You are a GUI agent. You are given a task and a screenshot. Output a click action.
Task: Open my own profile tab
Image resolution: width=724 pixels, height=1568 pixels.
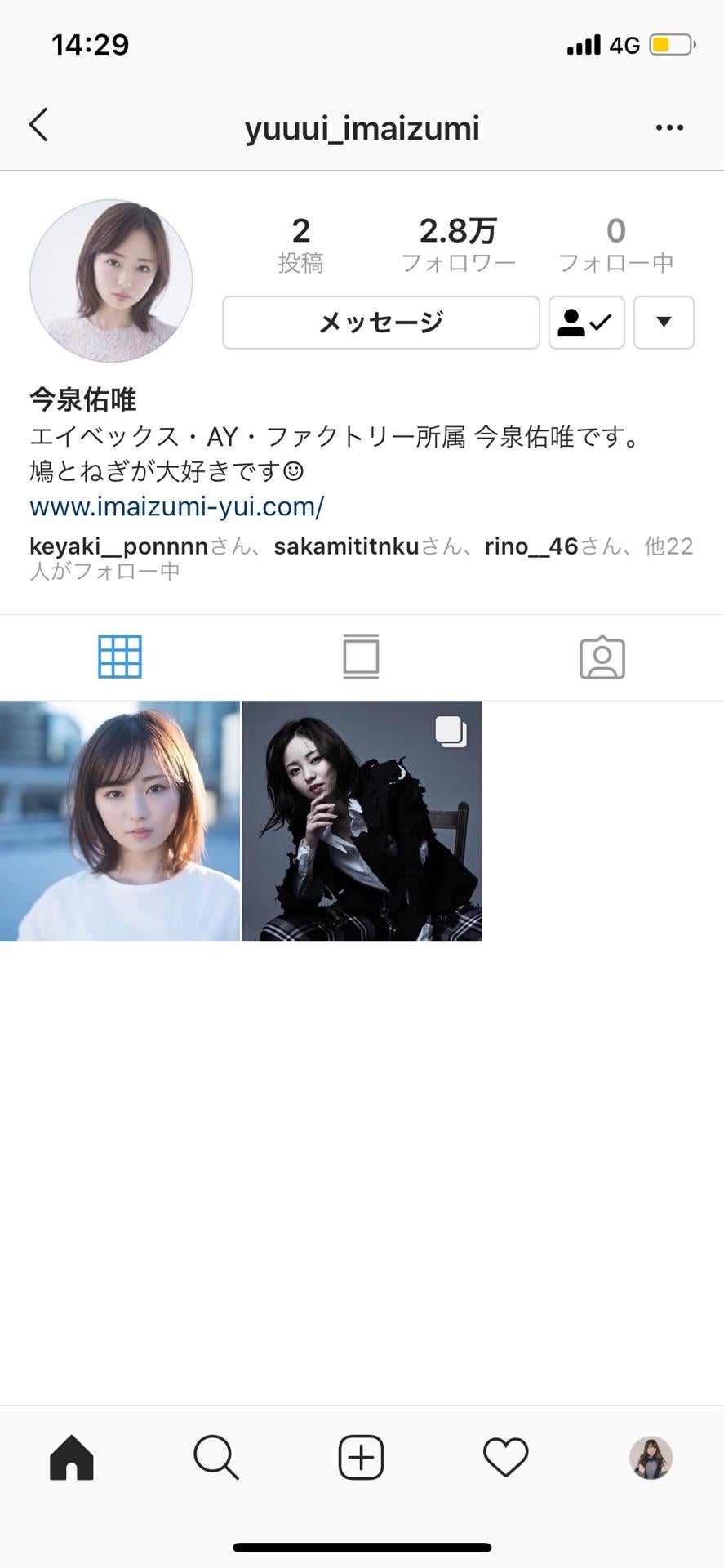651,1457
